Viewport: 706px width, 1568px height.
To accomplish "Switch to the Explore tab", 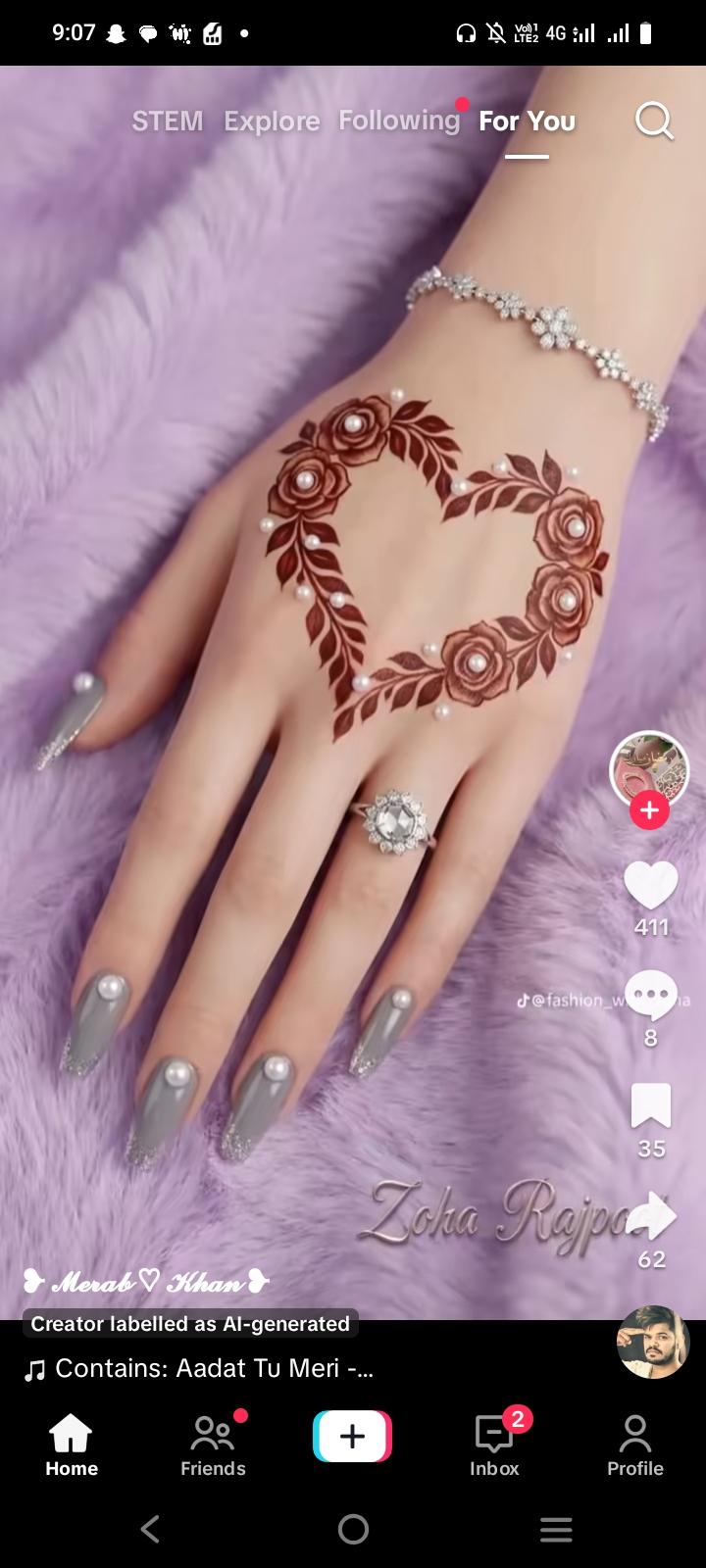I will [x=272, y=121].
